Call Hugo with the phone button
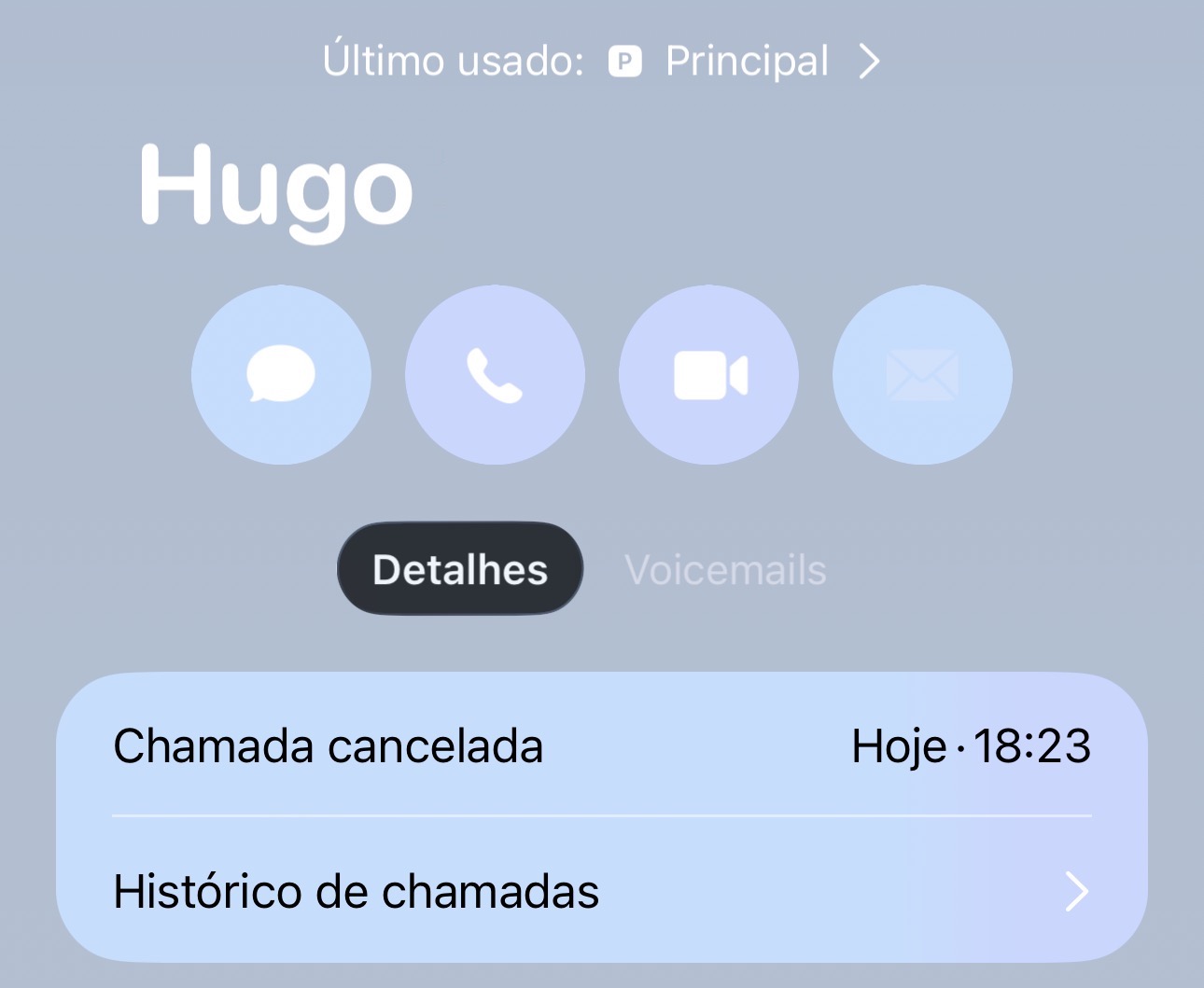Viewport: 1204px width, 988px height. [495, 375]
